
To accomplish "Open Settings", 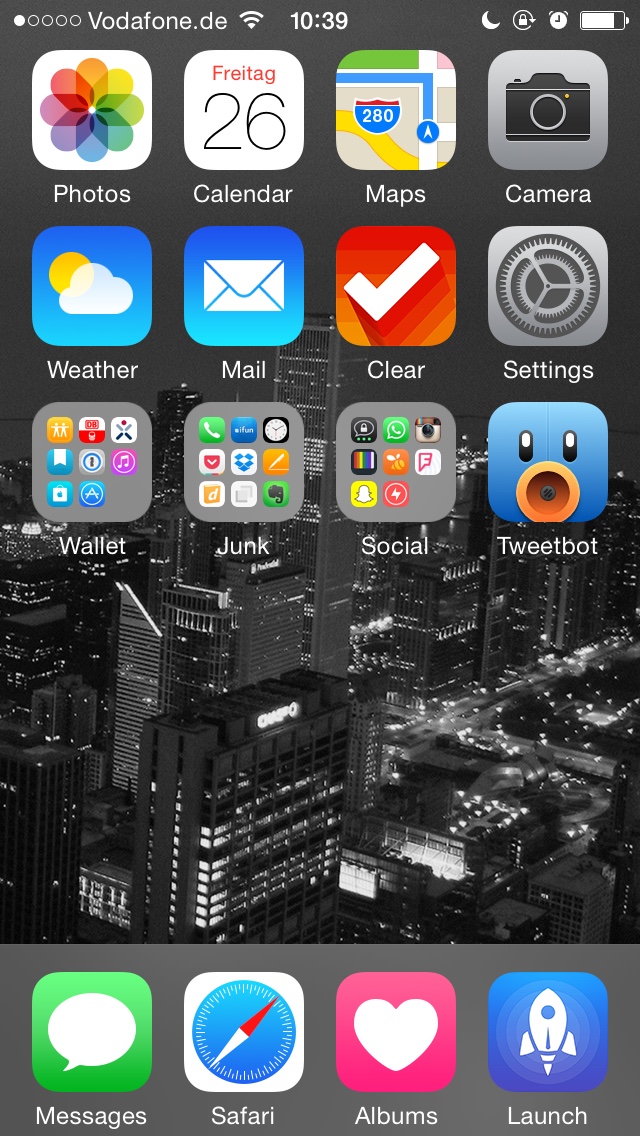I will click(x=548, y=286).
